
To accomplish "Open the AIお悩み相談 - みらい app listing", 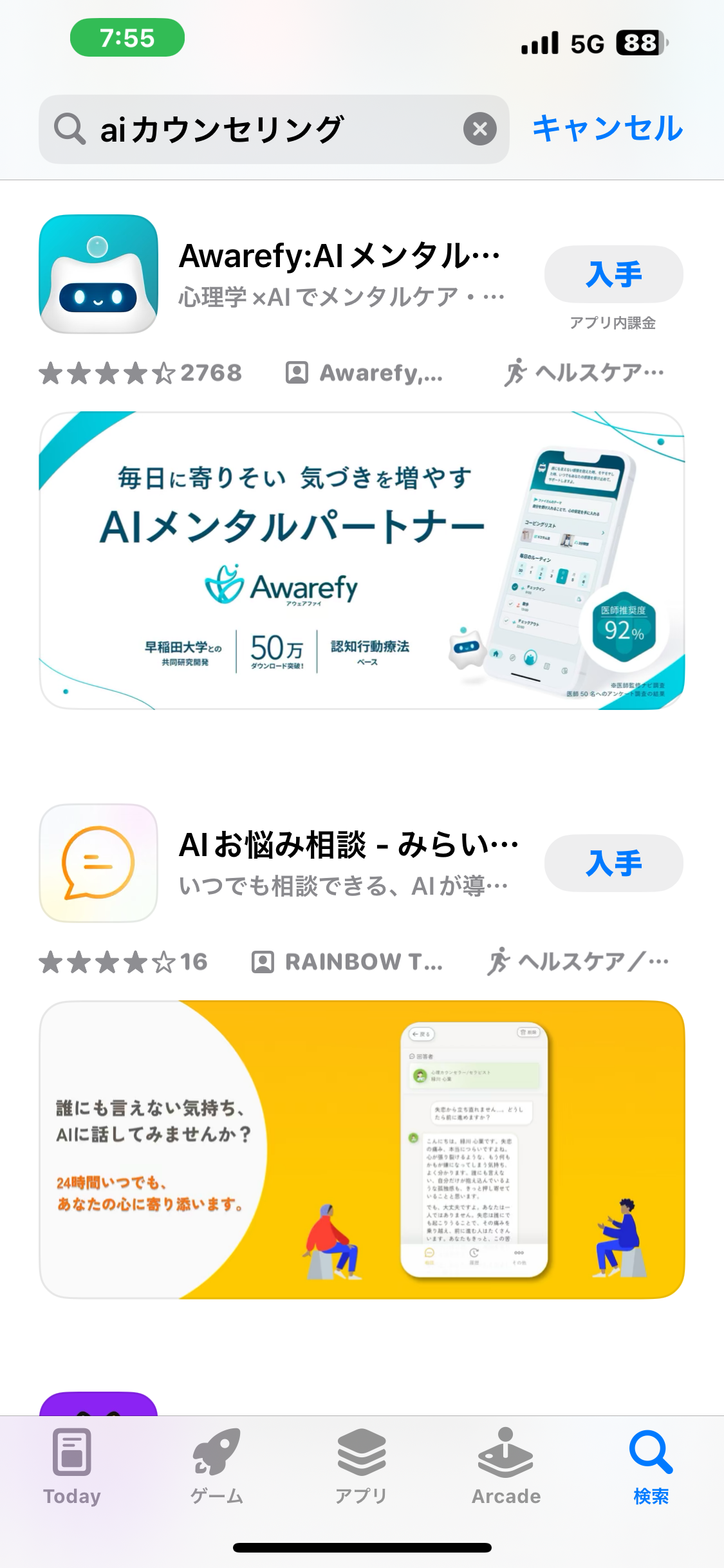I will [x=348, y=861].
